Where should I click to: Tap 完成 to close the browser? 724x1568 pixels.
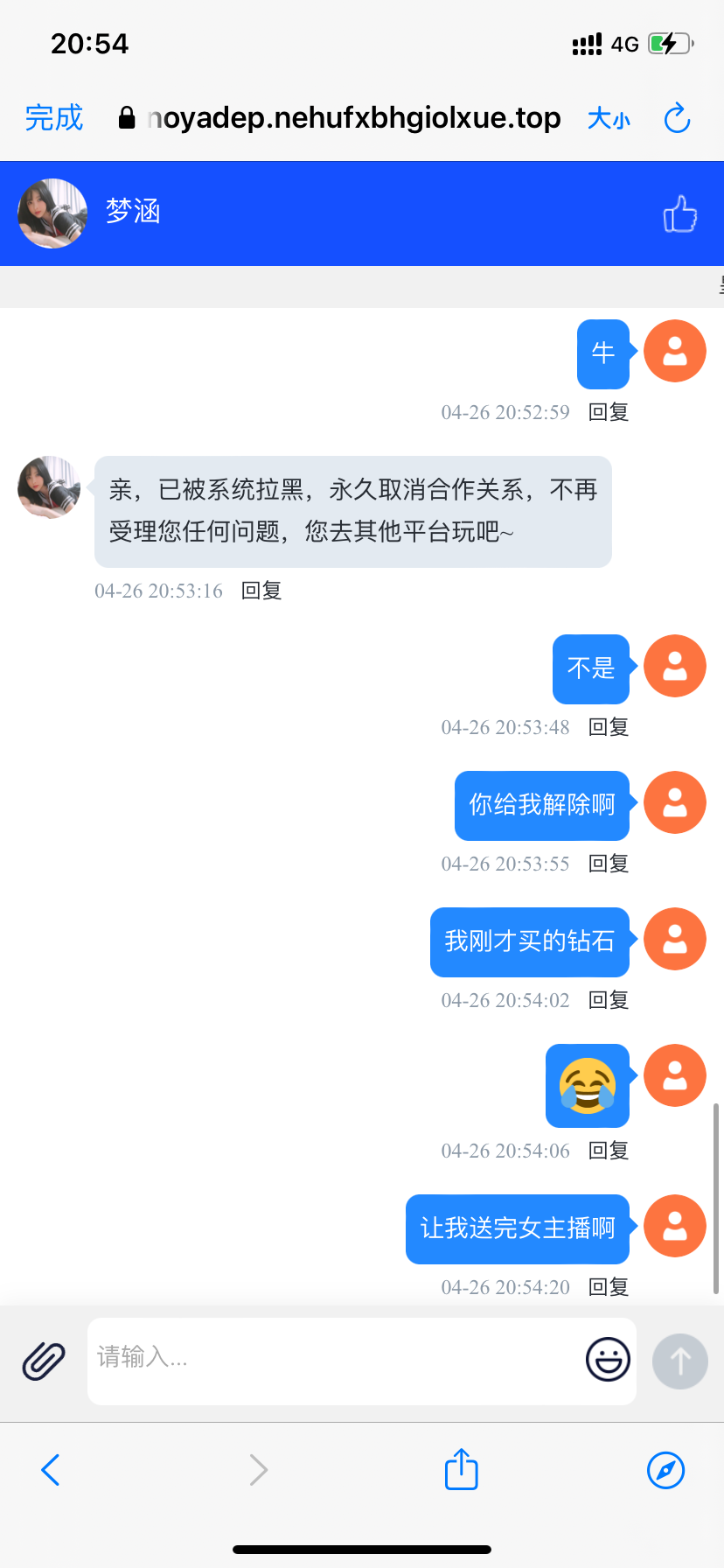(54, 118)
